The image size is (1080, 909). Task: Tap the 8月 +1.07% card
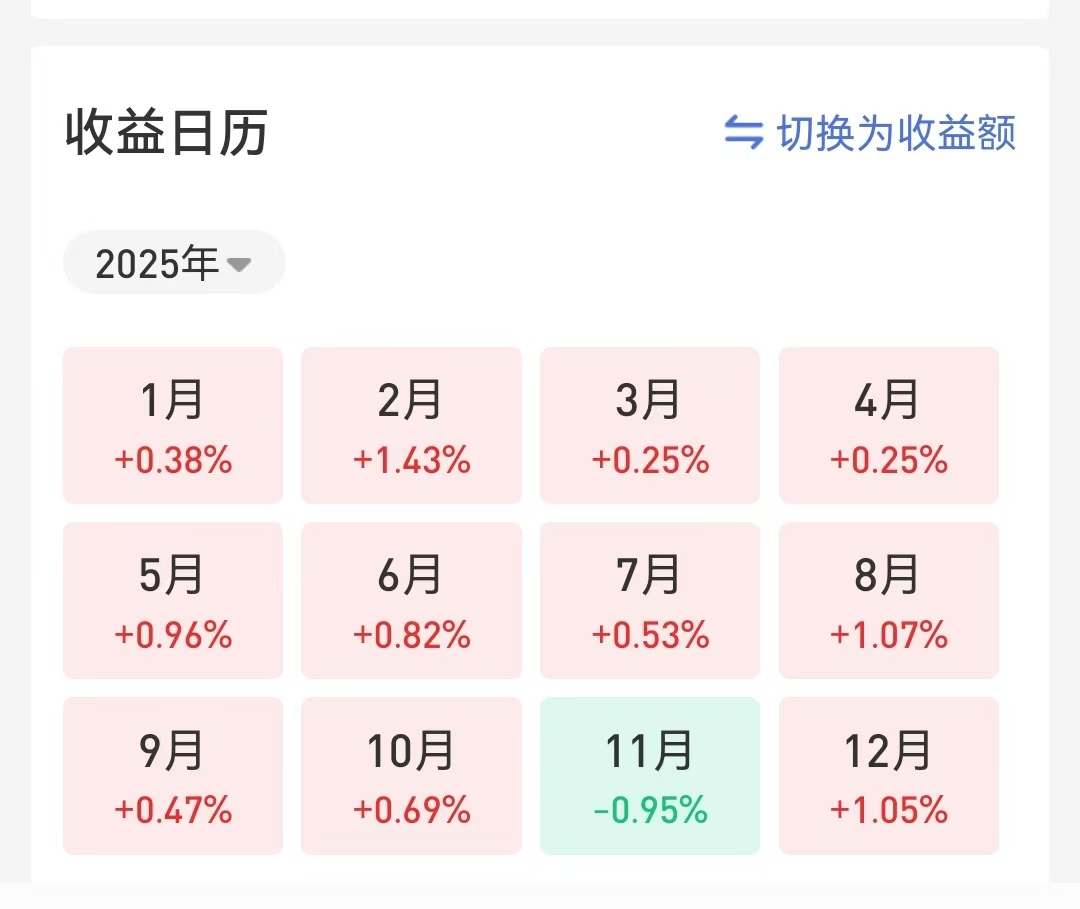(x=889, y=600)
